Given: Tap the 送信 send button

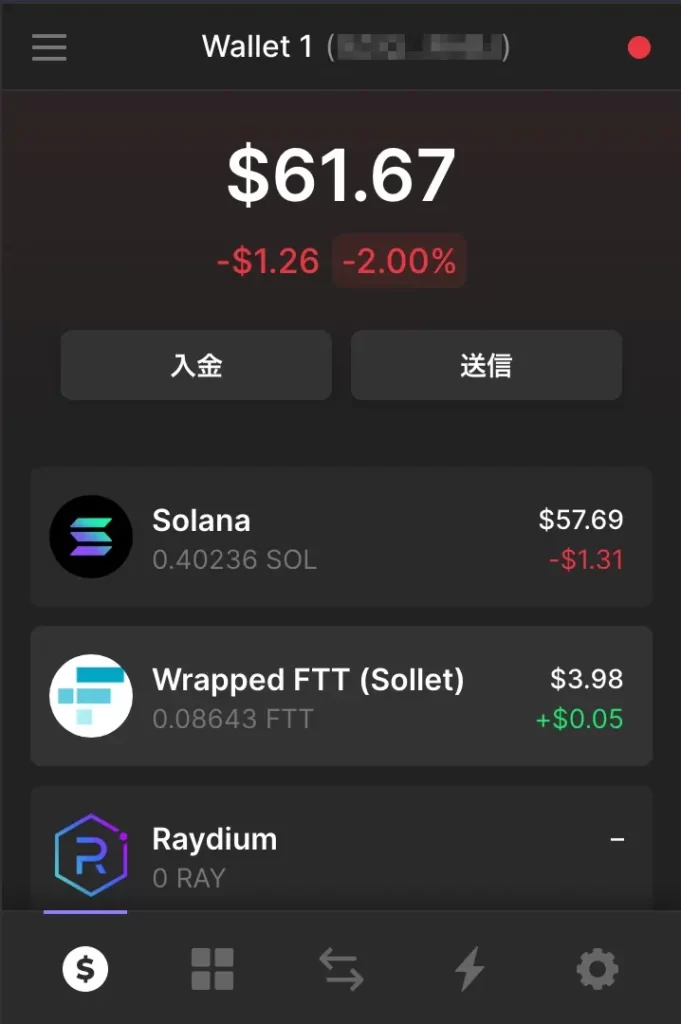Looking at the screenshot, I should [x=486, y=366].
